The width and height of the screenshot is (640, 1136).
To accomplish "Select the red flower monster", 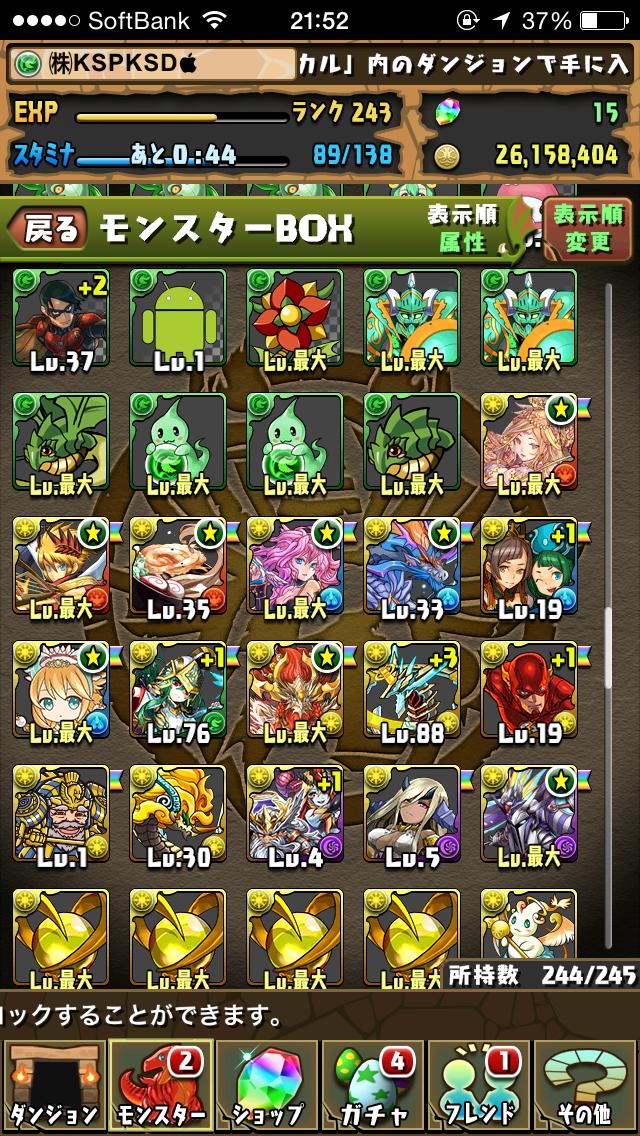I will (x=295, y=319).
